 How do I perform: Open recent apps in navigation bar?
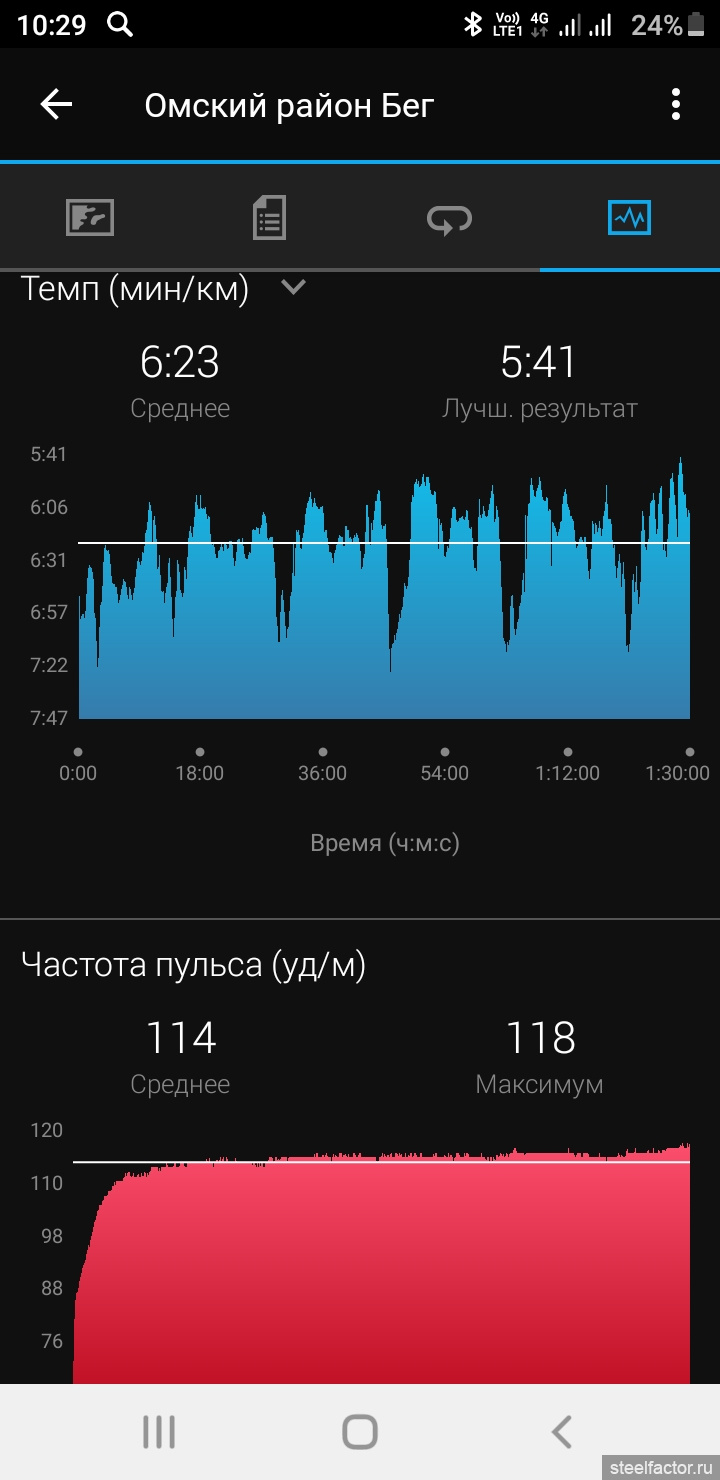[158, 1432]
